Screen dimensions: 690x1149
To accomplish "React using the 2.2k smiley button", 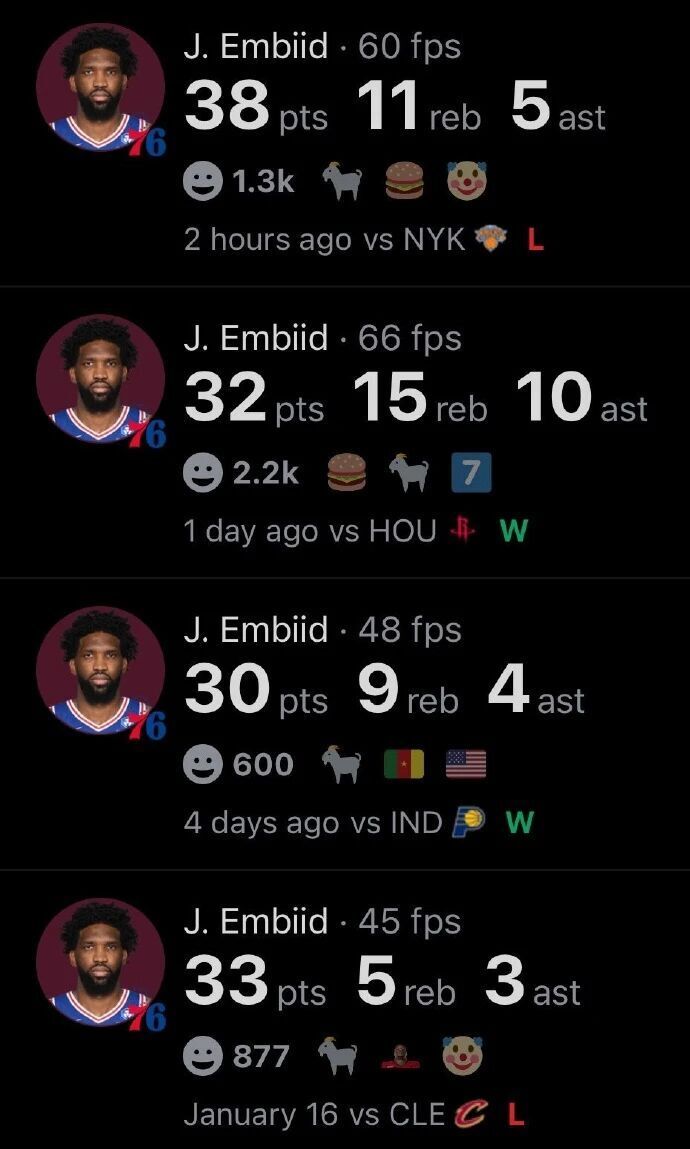I will pos(203,473).
